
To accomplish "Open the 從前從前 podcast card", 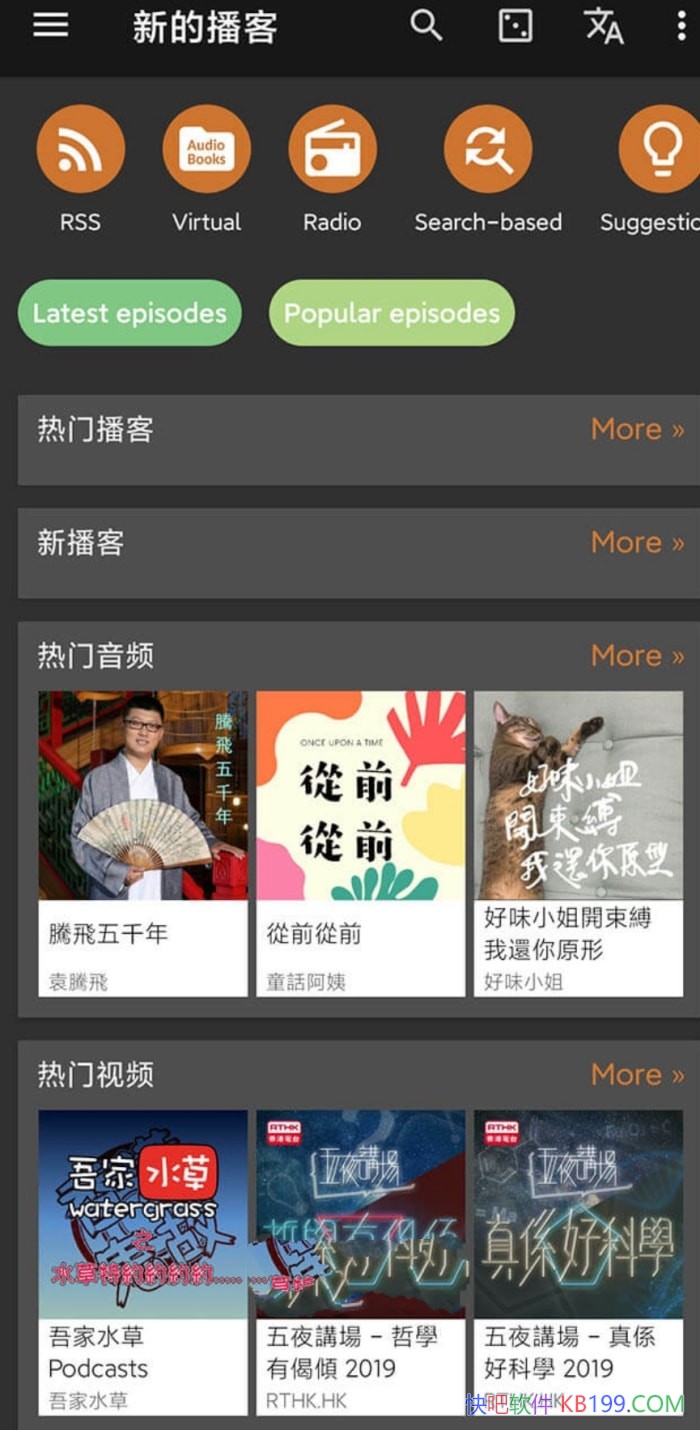I will (361, 843).
